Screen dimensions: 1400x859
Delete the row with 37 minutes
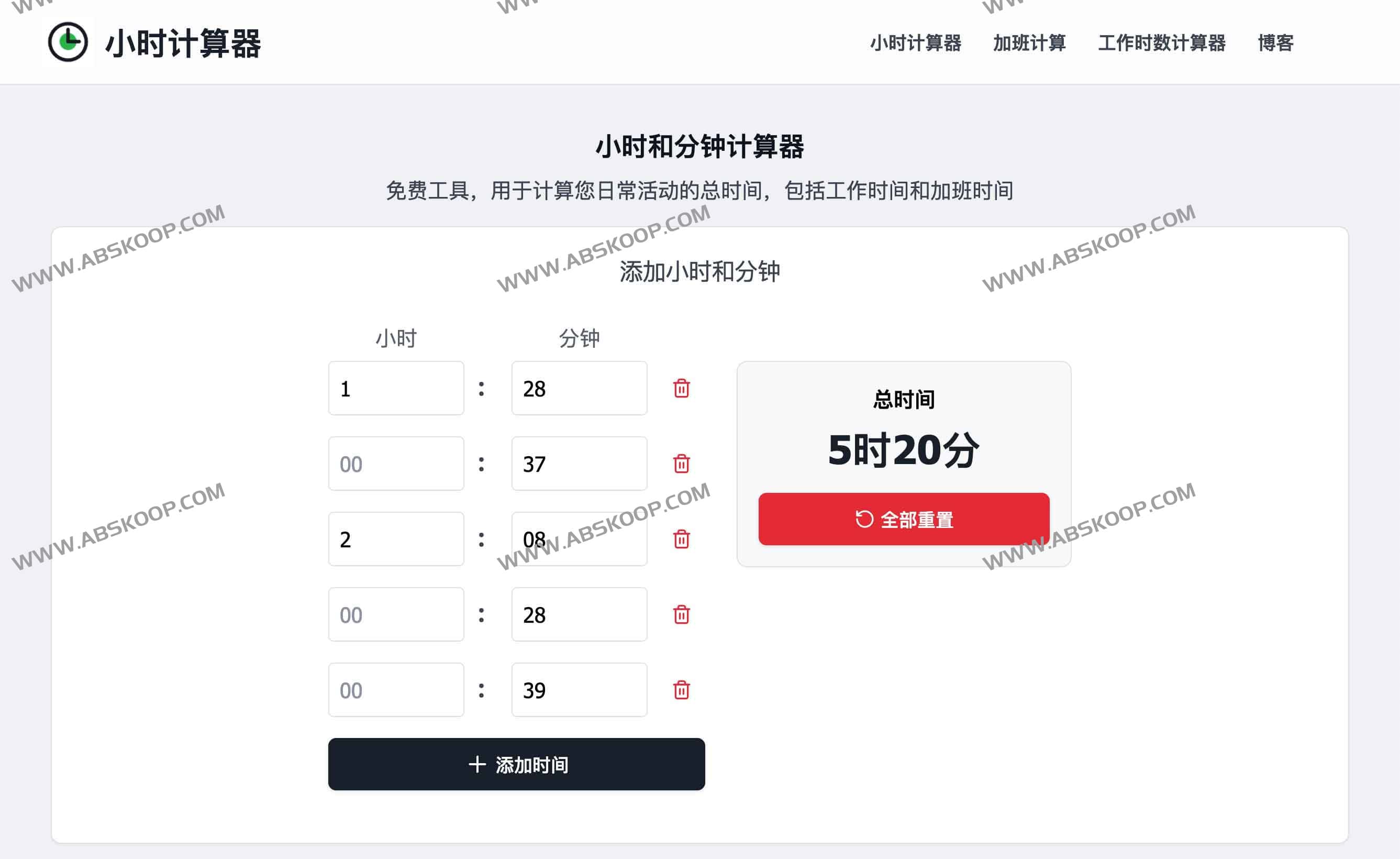click(681, 464)
